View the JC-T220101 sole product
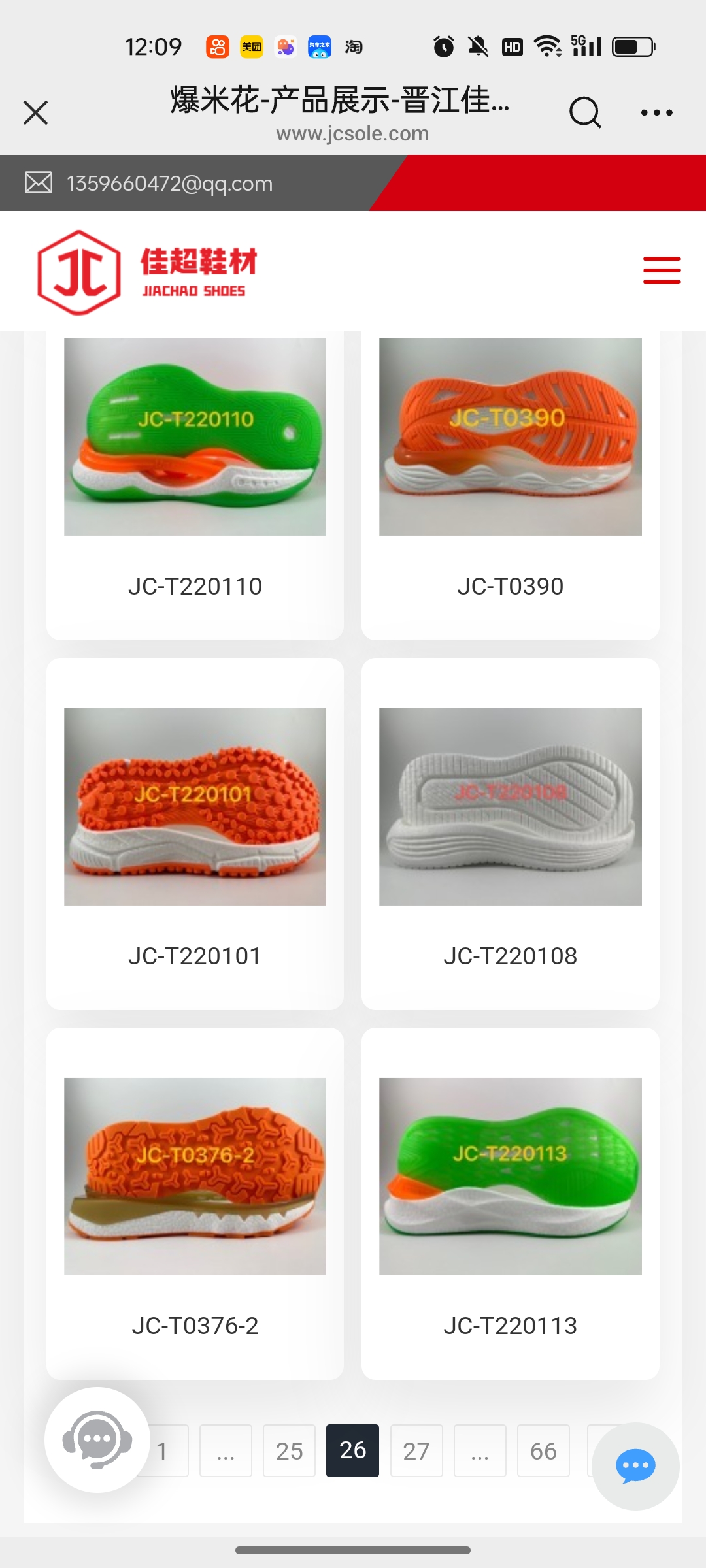706x1568 pixels. click(x=195, y=833)
